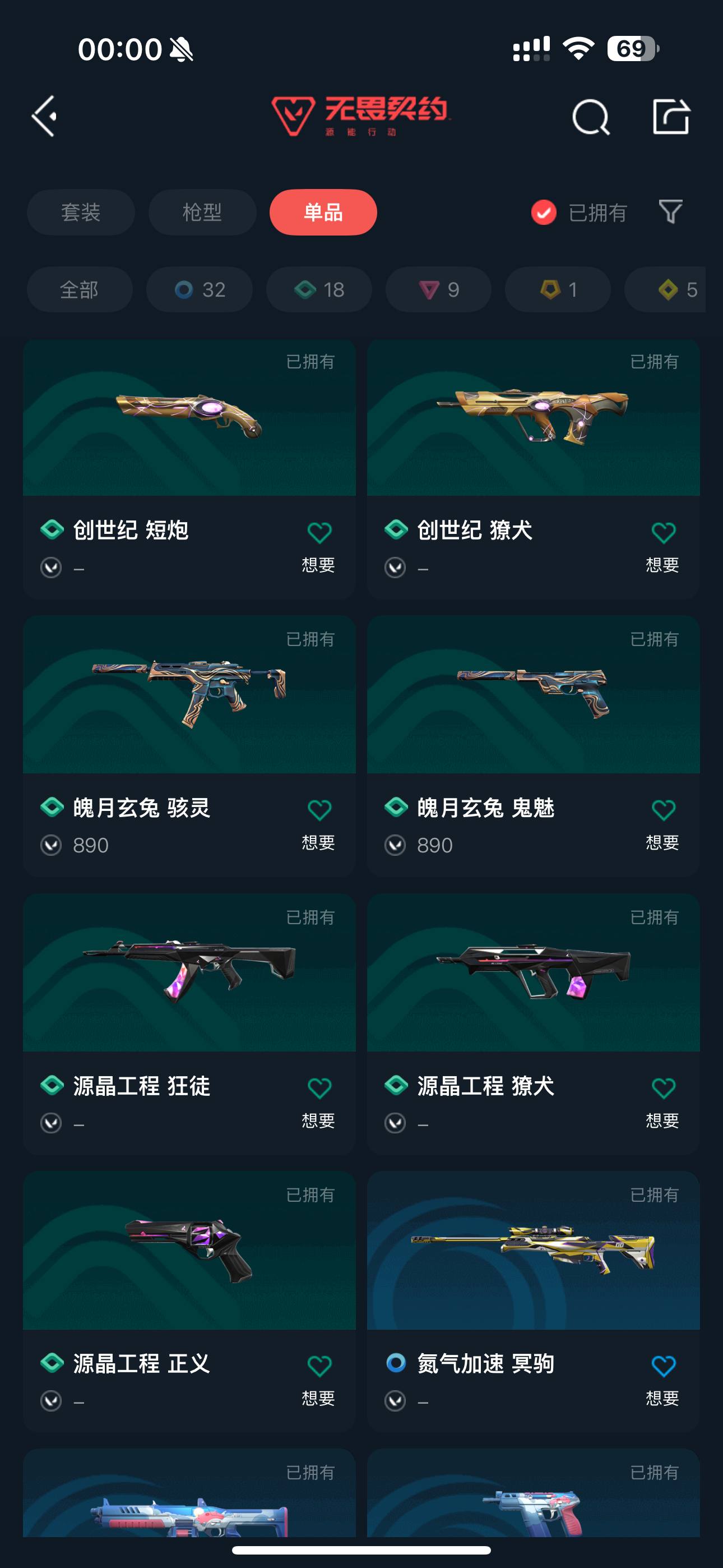
Task: Open the funnel filter options
Action: tap(671, 212)
